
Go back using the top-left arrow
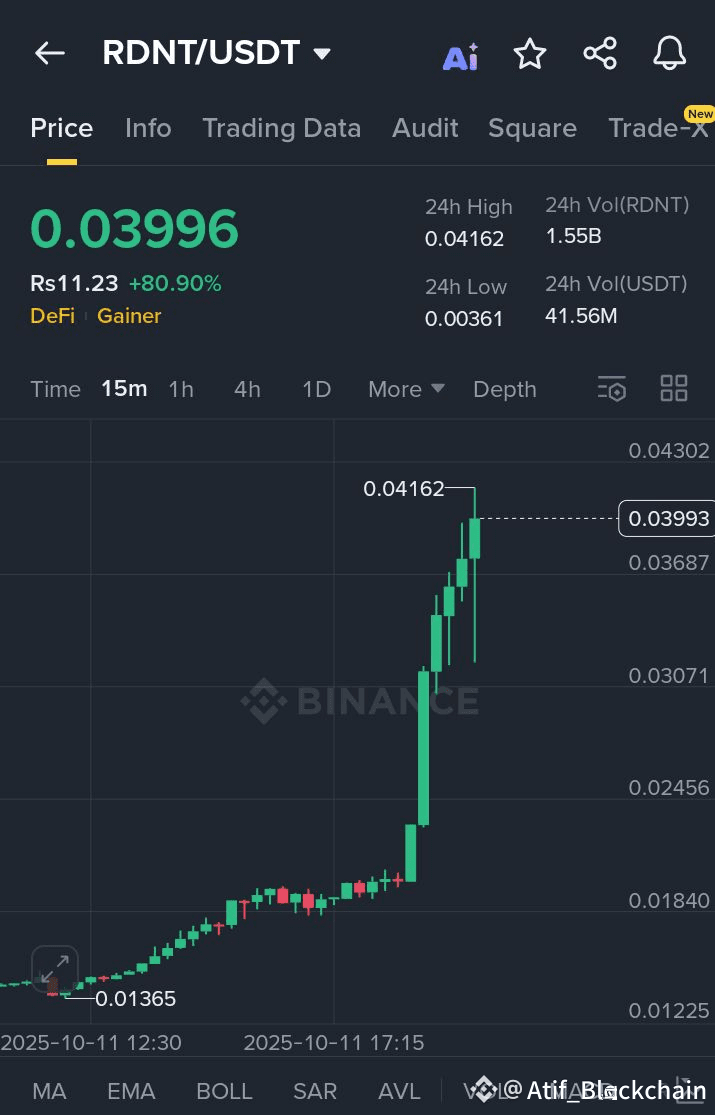point(49,54)
